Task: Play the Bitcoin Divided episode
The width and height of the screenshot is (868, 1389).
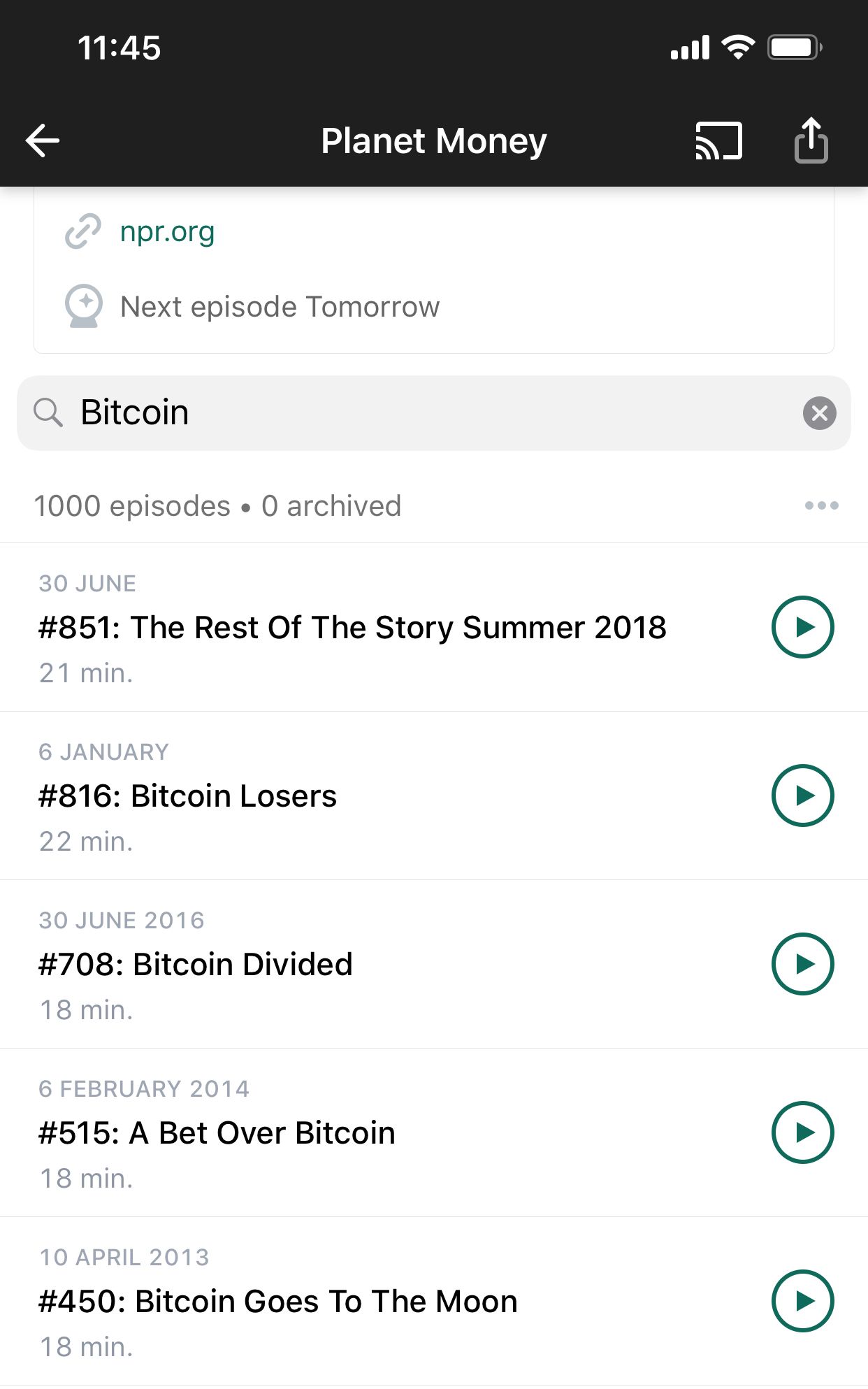Action: pyautogui.click(x=802, y=964)
